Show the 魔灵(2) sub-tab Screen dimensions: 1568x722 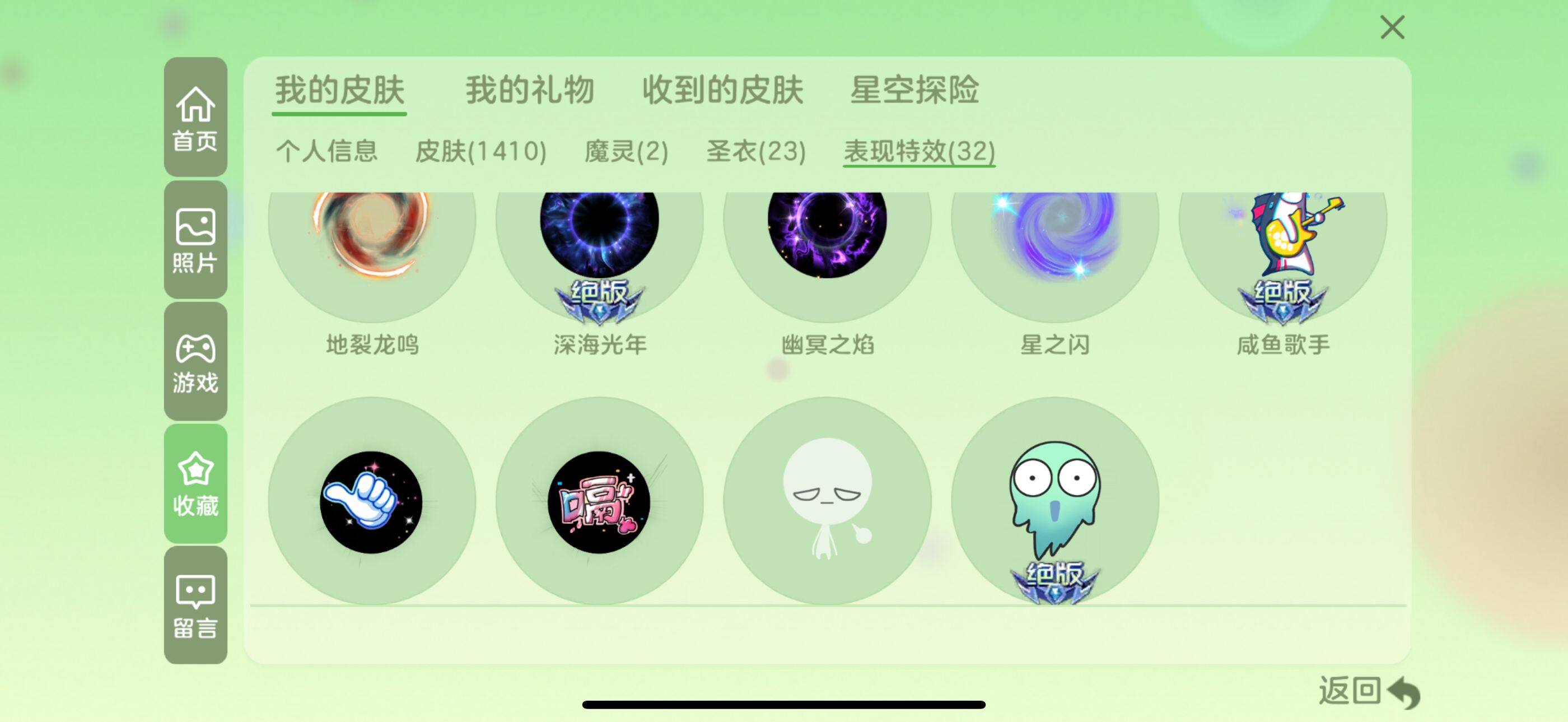coord(626,151)
